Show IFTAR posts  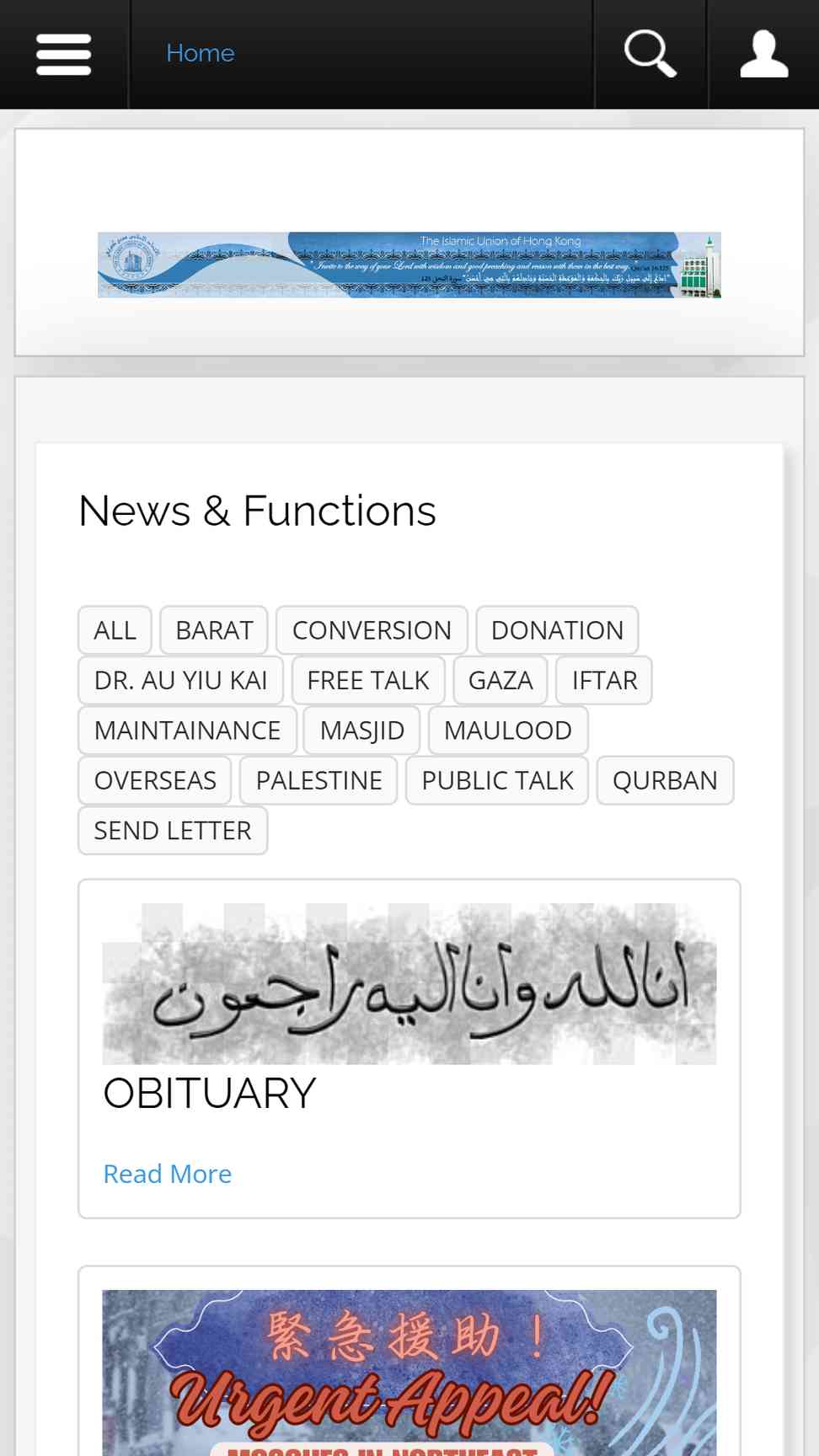click(x=604, y=680)
